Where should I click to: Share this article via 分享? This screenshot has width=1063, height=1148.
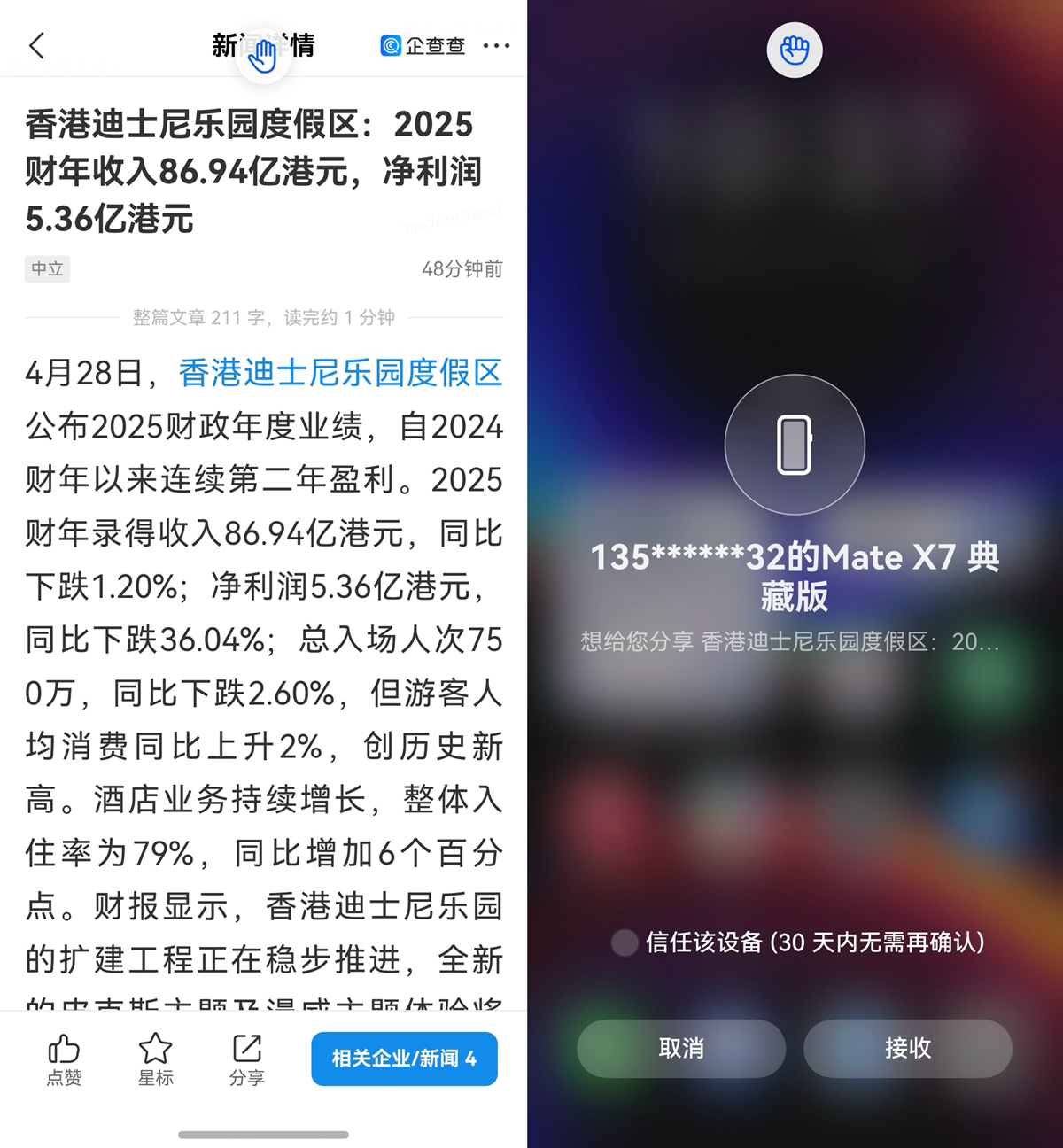coord(247,1059)
